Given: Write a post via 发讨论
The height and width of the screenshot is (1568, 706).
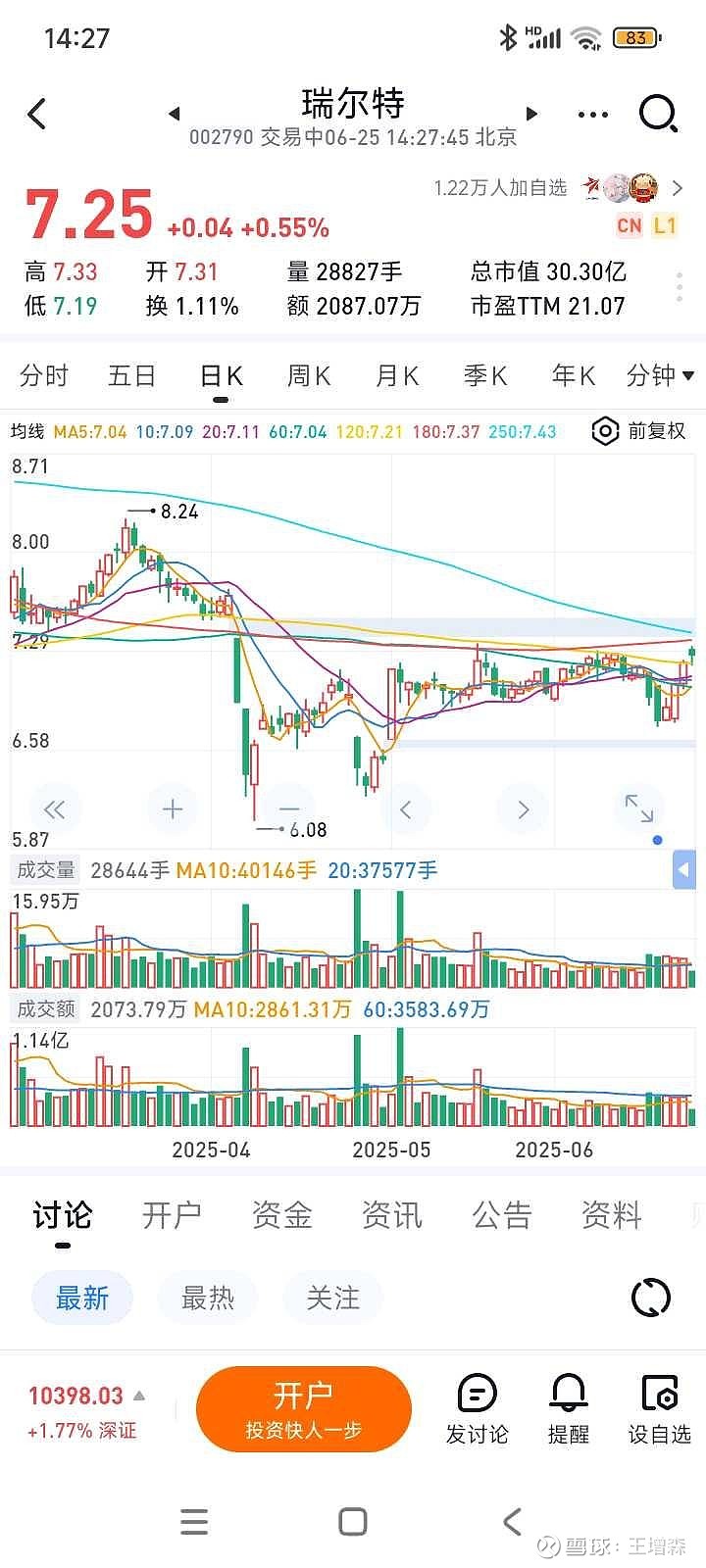Looking at the screenshot, I should pyautogui.click(x=478, y=1409).
